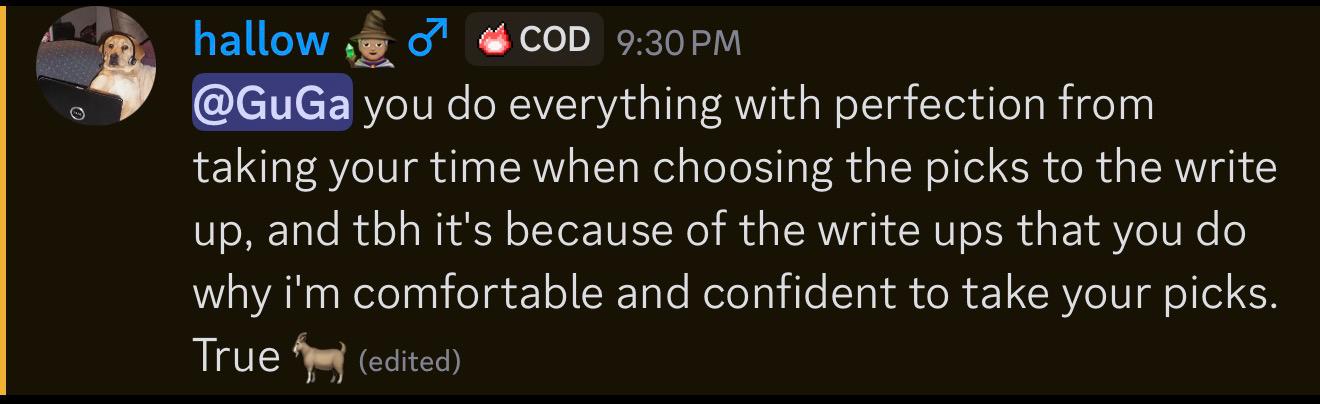Open the @GuGa mention
1320x404 pixels.
pos(272,104)
